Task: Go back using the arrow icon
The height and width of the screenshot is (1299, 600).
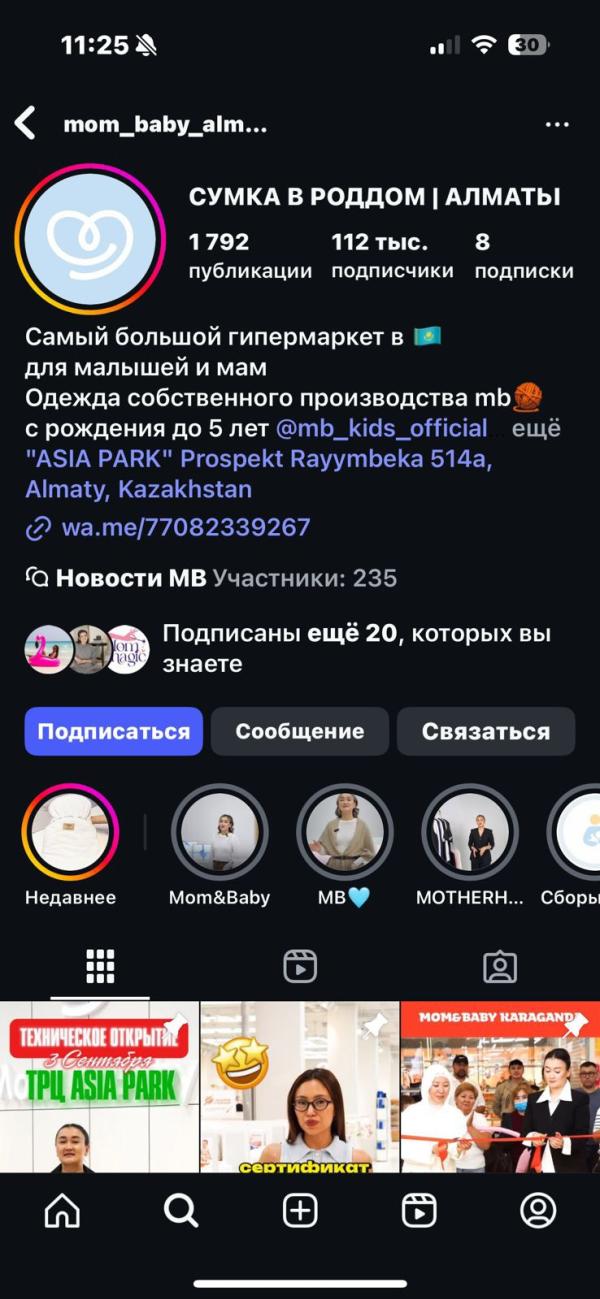Action: [x=26, y=124]
